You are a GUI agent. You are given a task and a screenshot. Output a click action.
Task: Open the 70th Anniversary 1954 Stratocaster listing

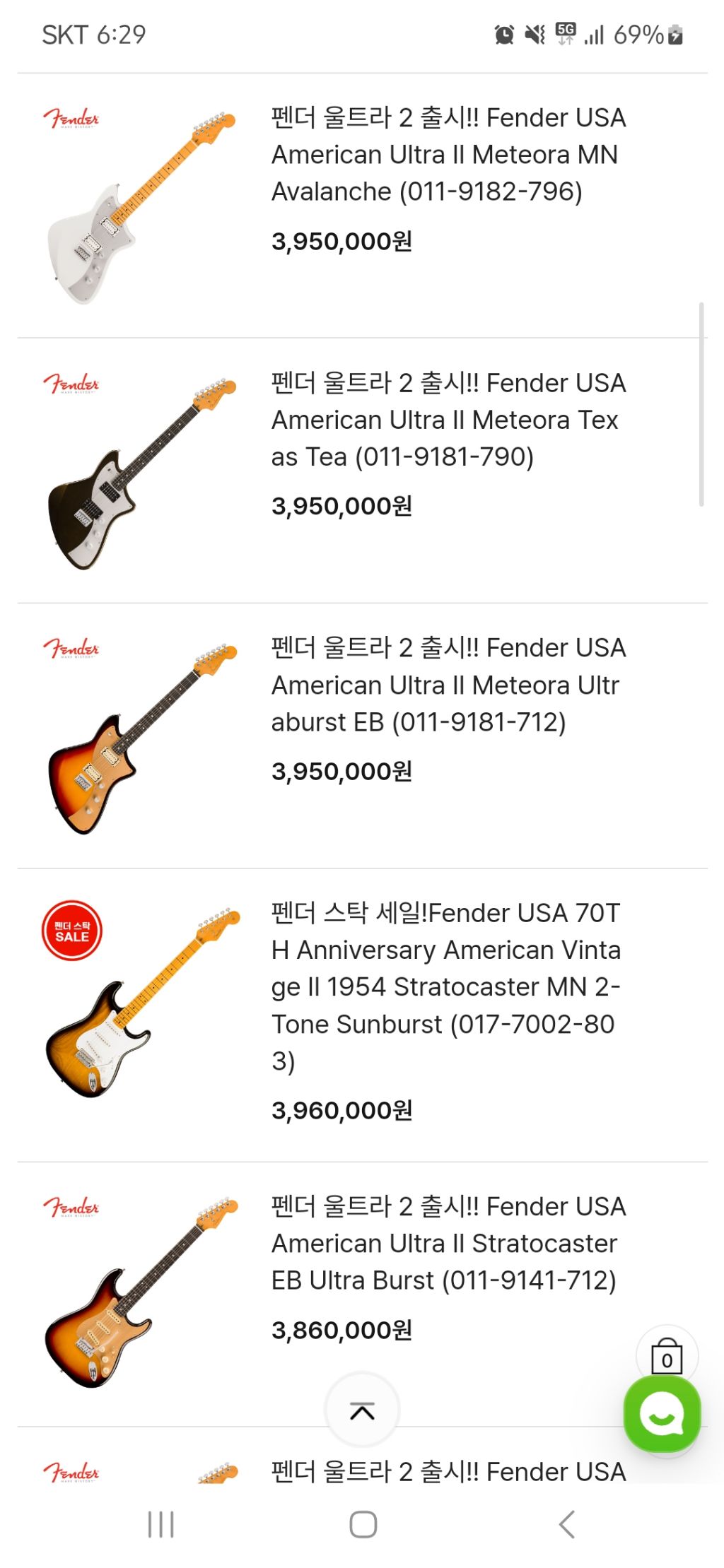tap(445, 986)
